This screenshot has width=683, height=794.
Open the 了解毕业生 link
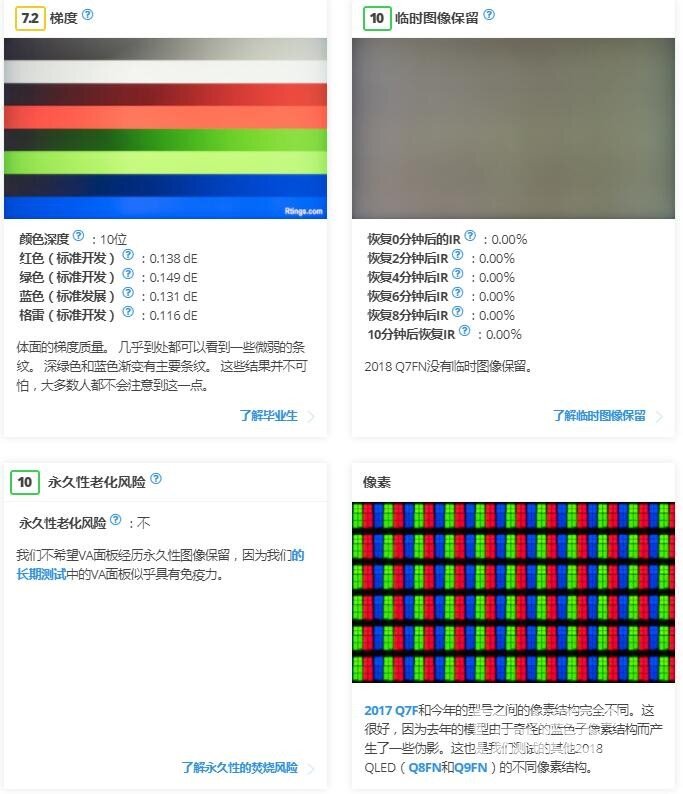[x=268, y=415]
